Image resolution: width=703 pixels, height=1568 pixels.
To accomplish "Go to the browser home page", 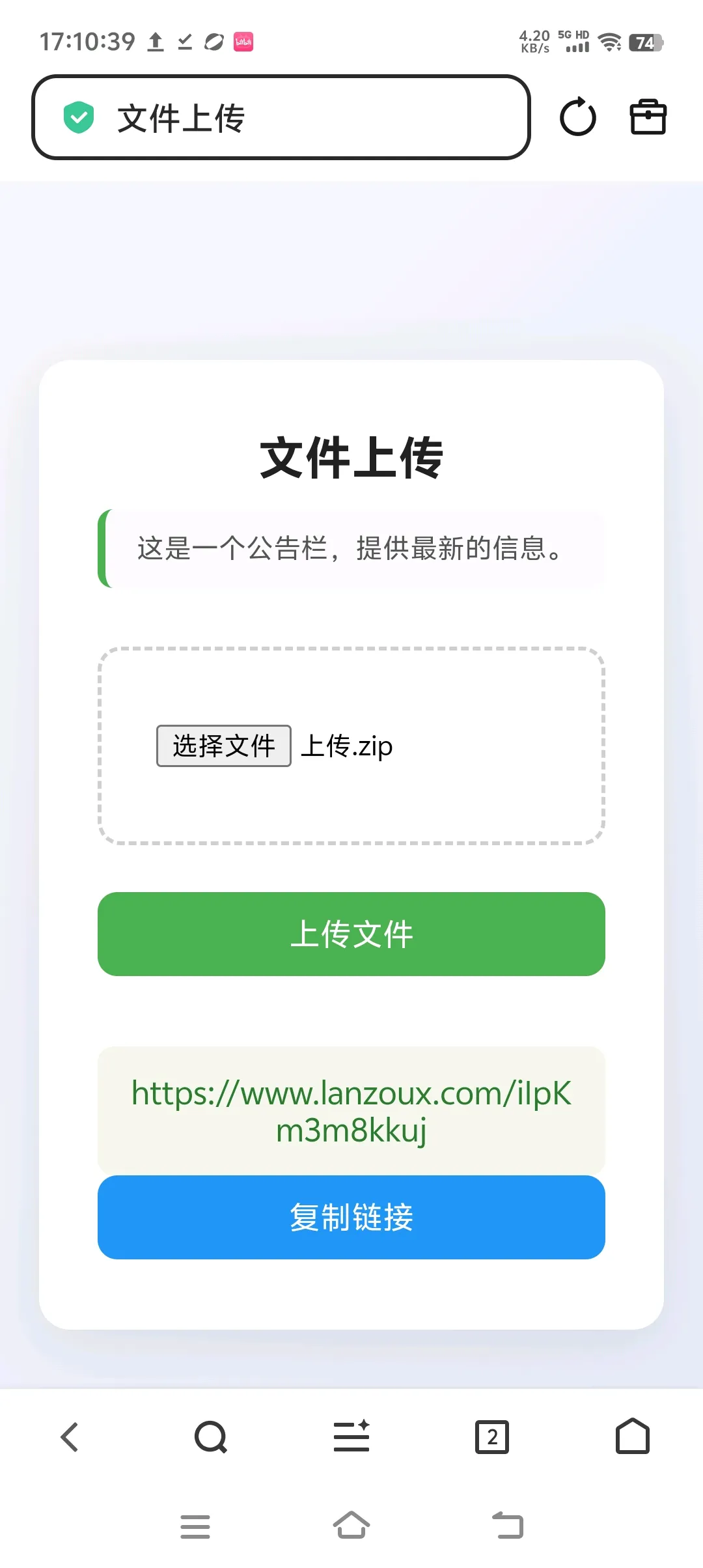I will (x=633, y=1437).
